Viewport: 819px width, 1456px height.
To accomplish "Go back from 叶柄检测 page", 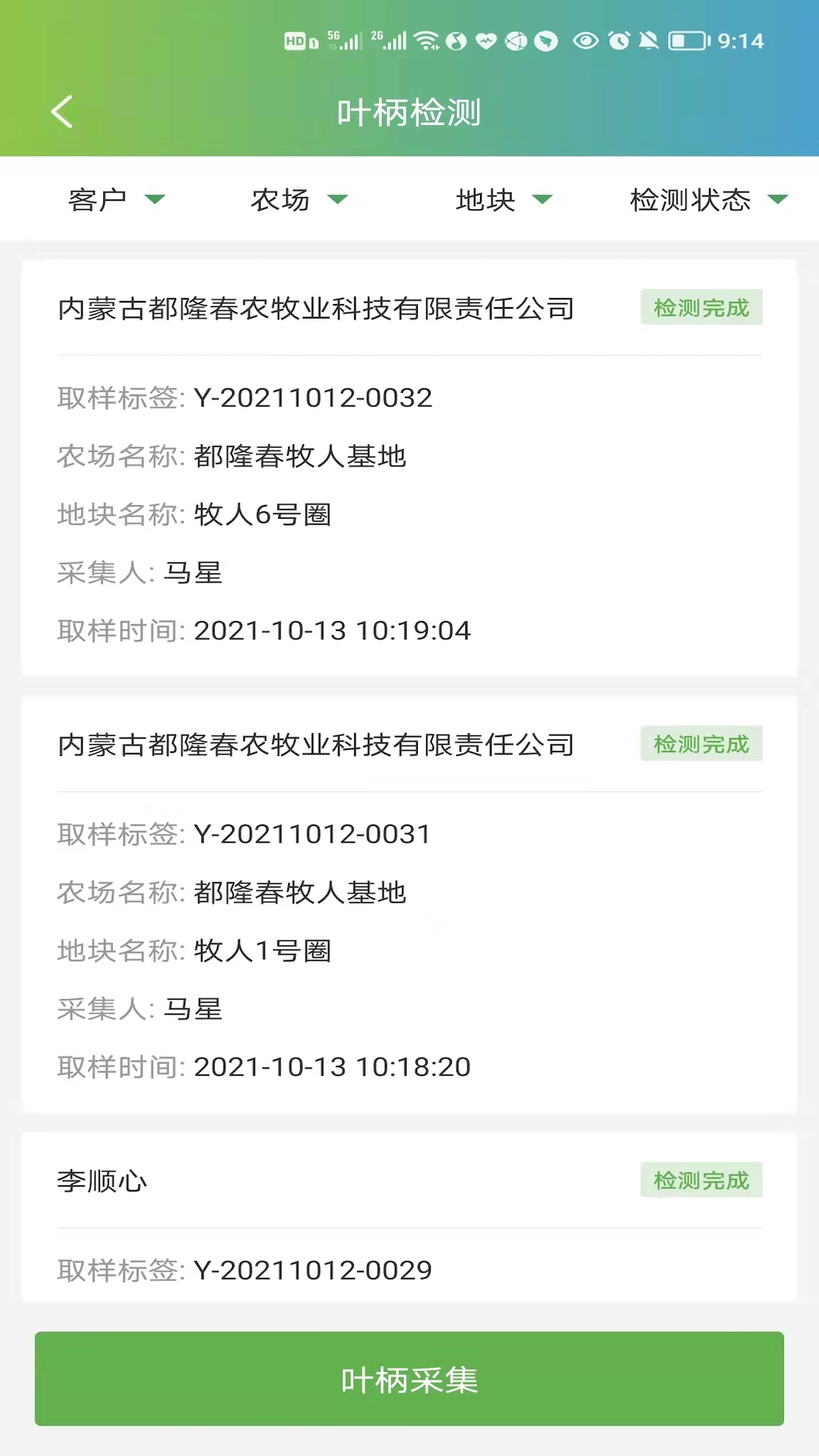I will tap(62, 112).
